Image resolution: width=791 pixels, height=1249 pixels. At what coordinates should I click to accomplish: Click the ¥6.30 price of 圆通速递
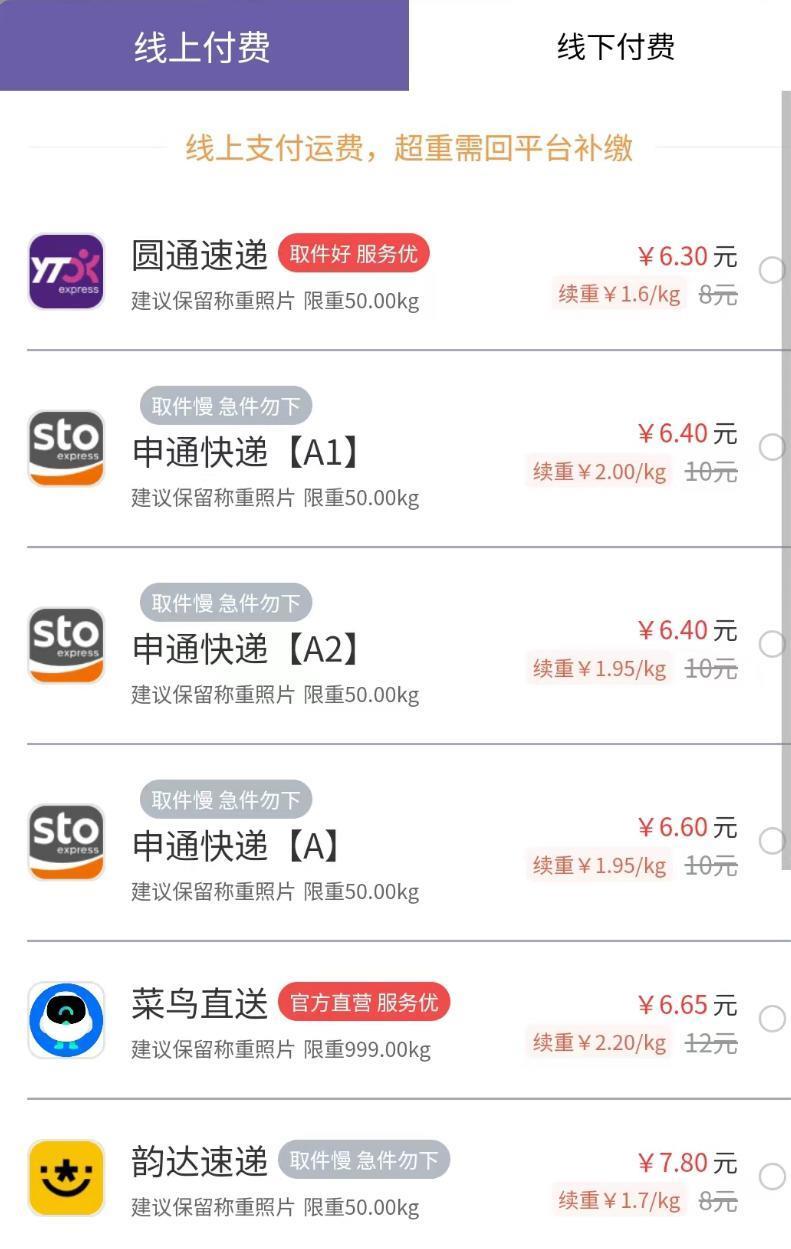(688, 257)
